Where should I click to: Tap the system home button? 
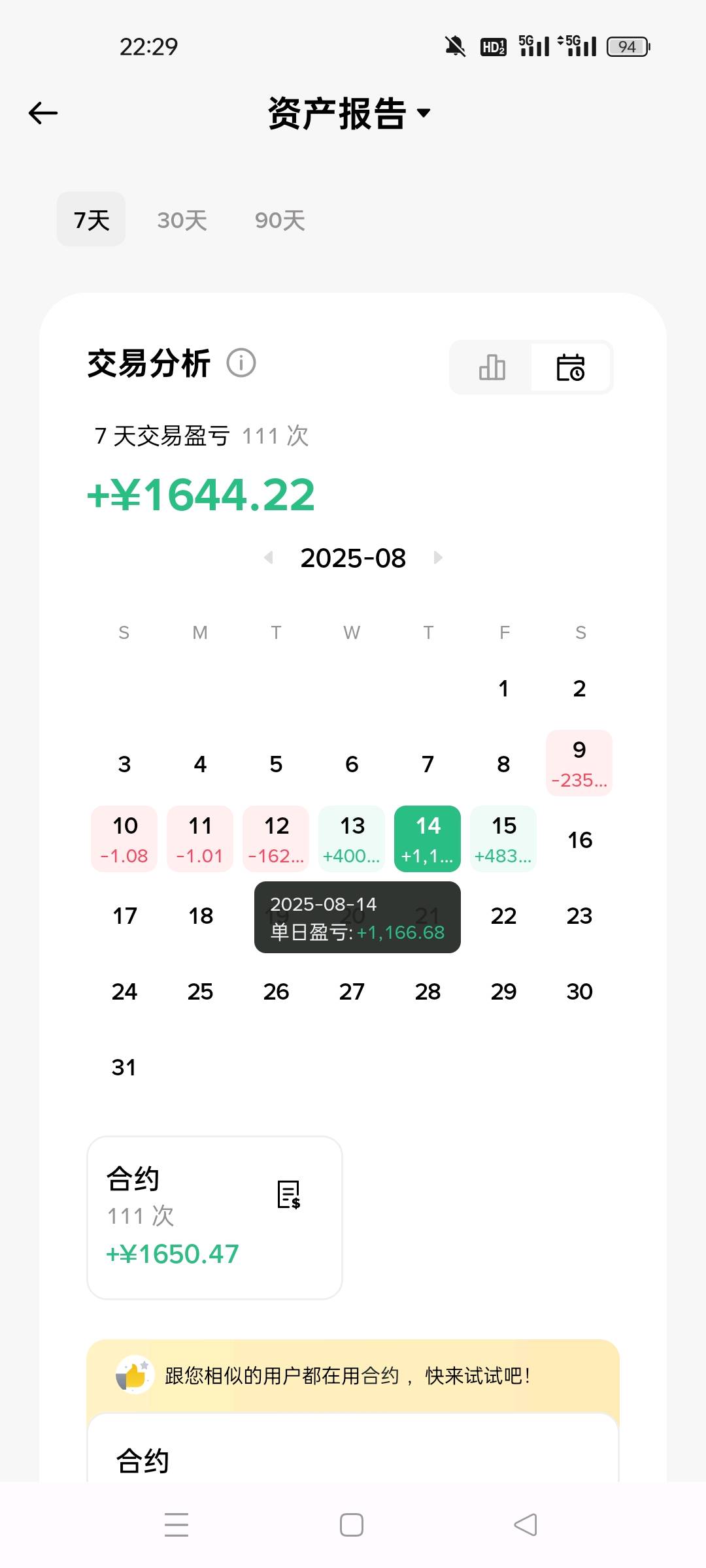click(352, 1525)
